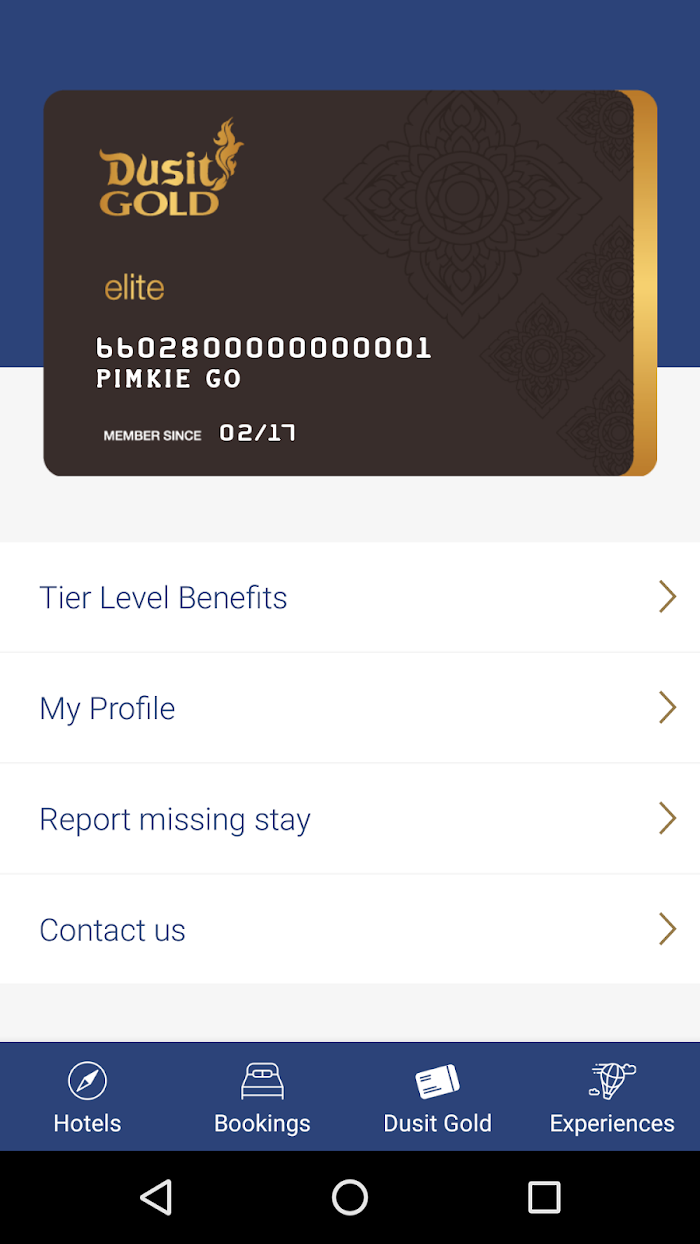Switch to the Hotels tab
Viewport: 700px width, 1244px height.
[87, 1097]
